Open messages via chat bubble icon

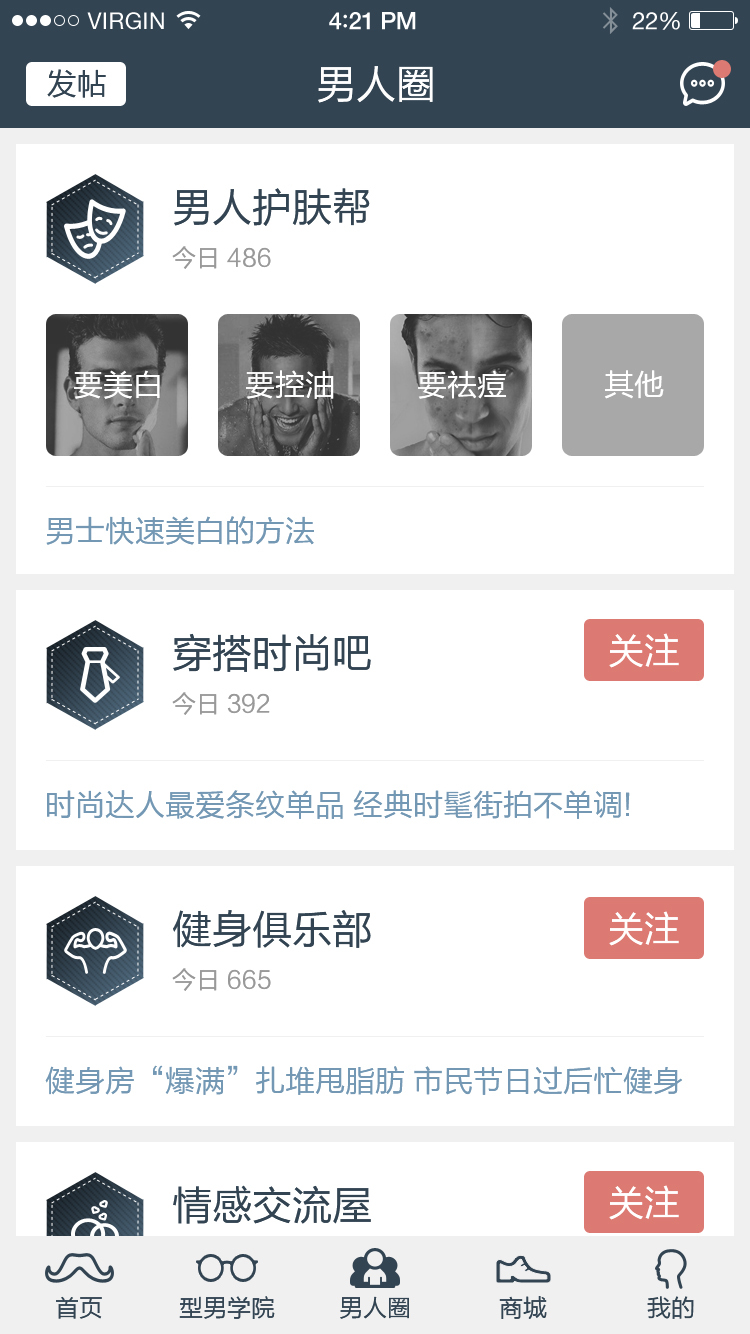coord(700,84)
